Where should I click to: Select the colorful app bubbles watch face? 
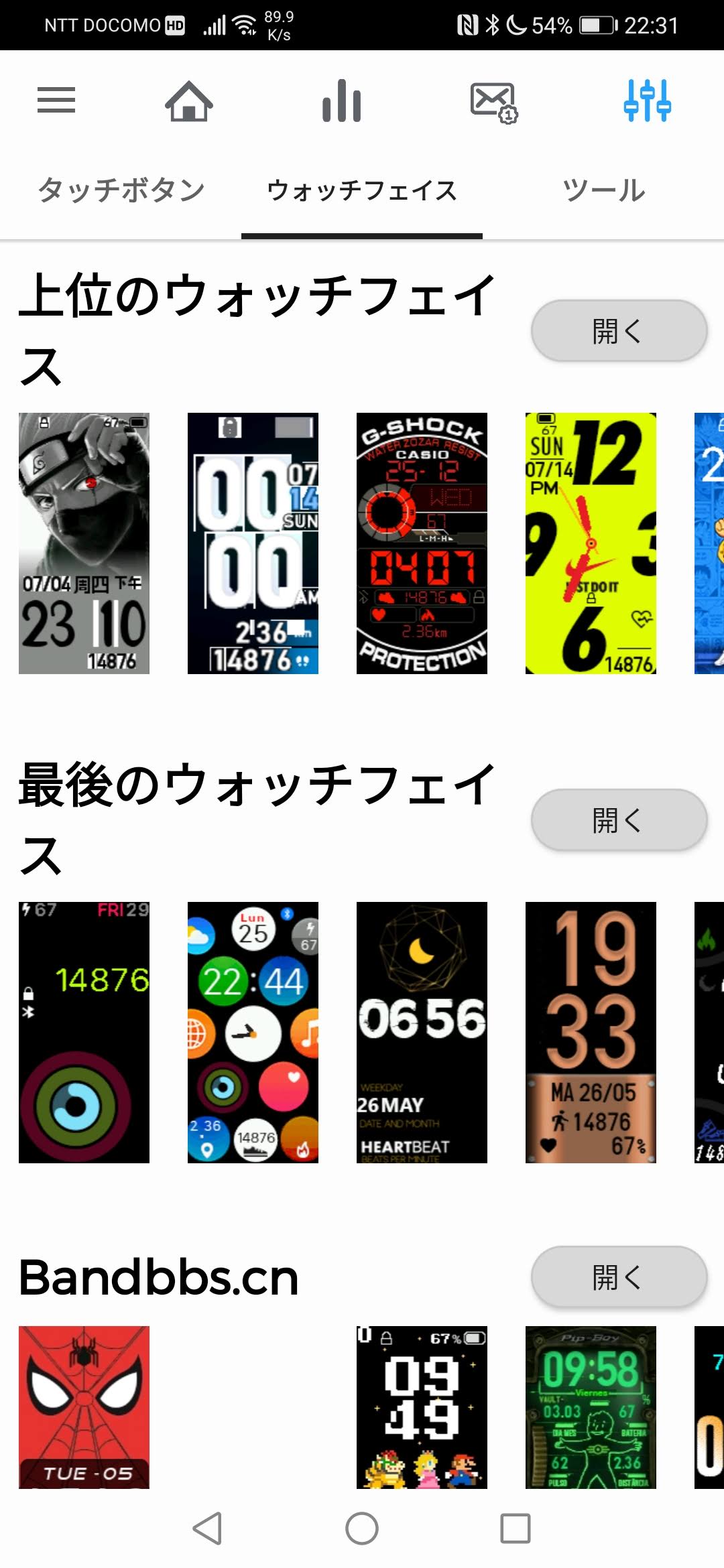pyautogui.click(x=253, y=1033)
